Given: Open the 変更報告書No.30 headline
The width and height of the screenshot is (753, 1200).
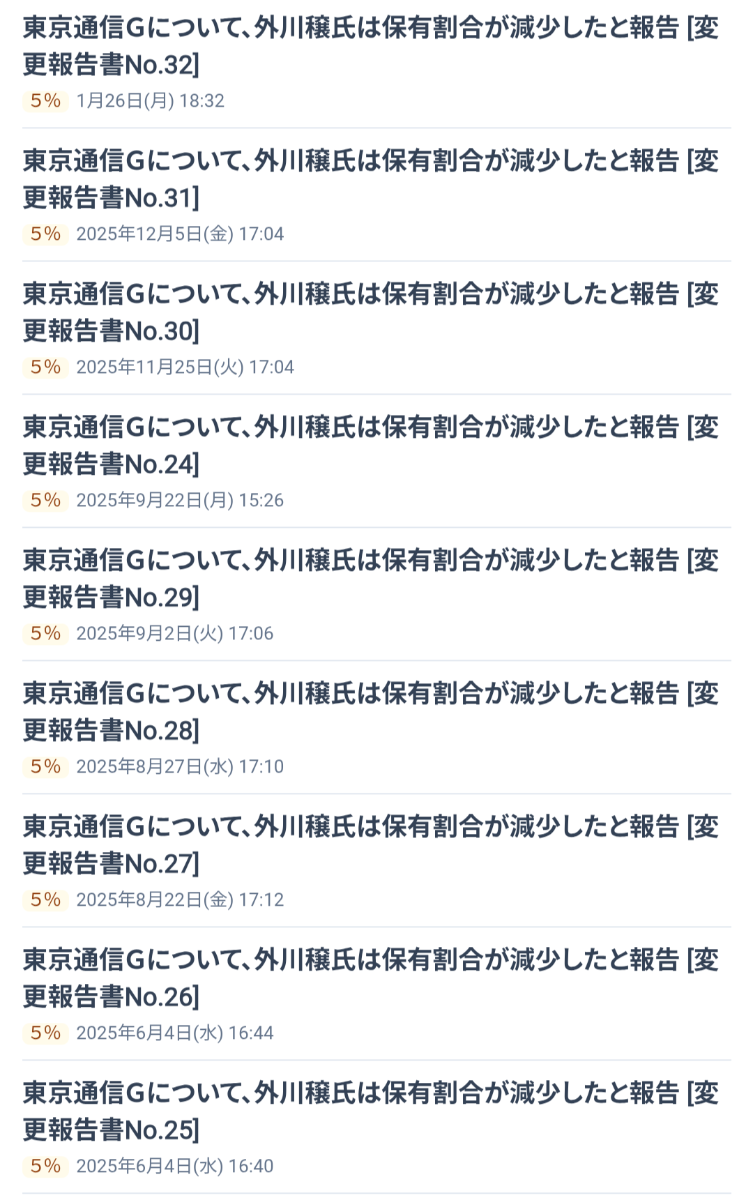Looking at the screenshot, I should tap(376, 309).
